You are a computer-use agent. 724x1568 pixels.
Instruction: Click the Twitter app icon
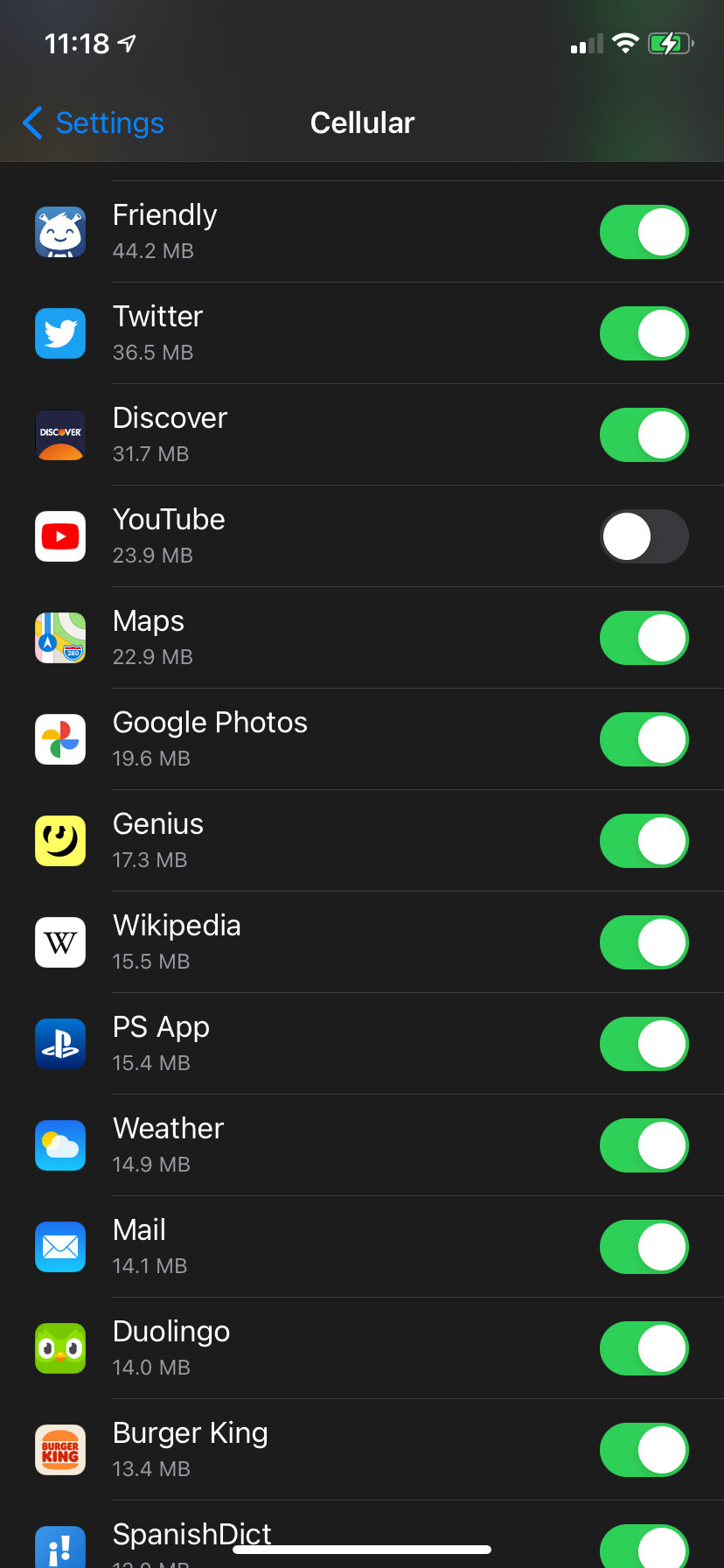[x=59, y=333]
